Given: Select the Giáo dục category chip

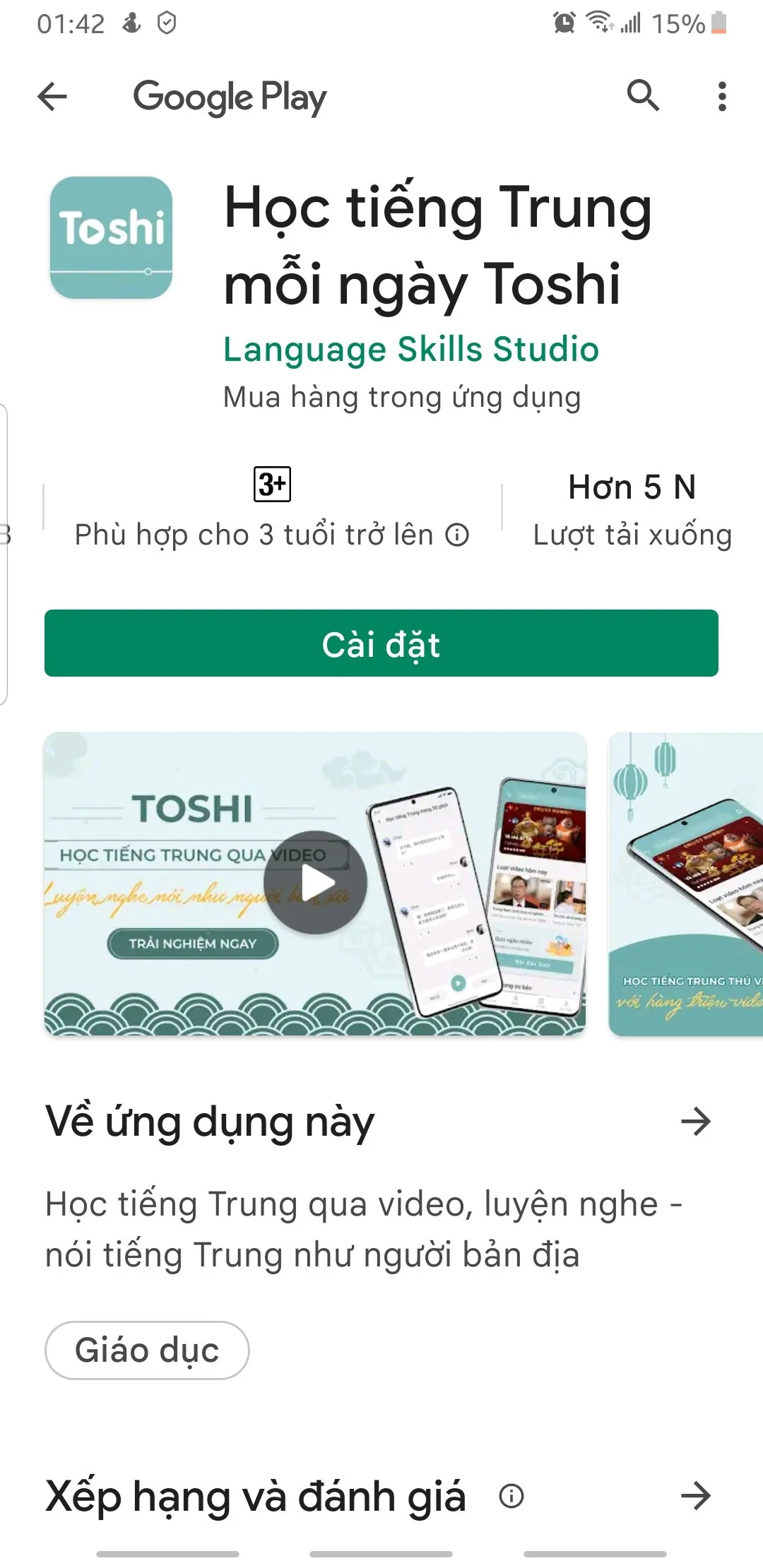Looking at the screenshot, I should click(x=147, y=1350).
